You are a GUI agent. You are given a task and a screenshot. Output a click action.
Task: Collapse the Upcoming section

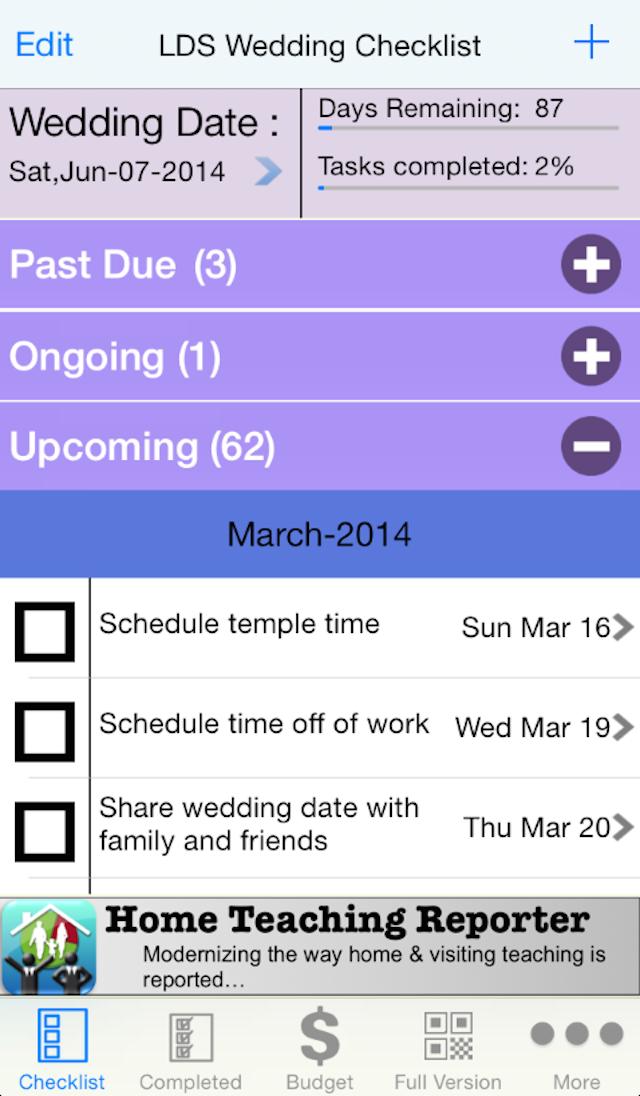(x=590, y=446)
